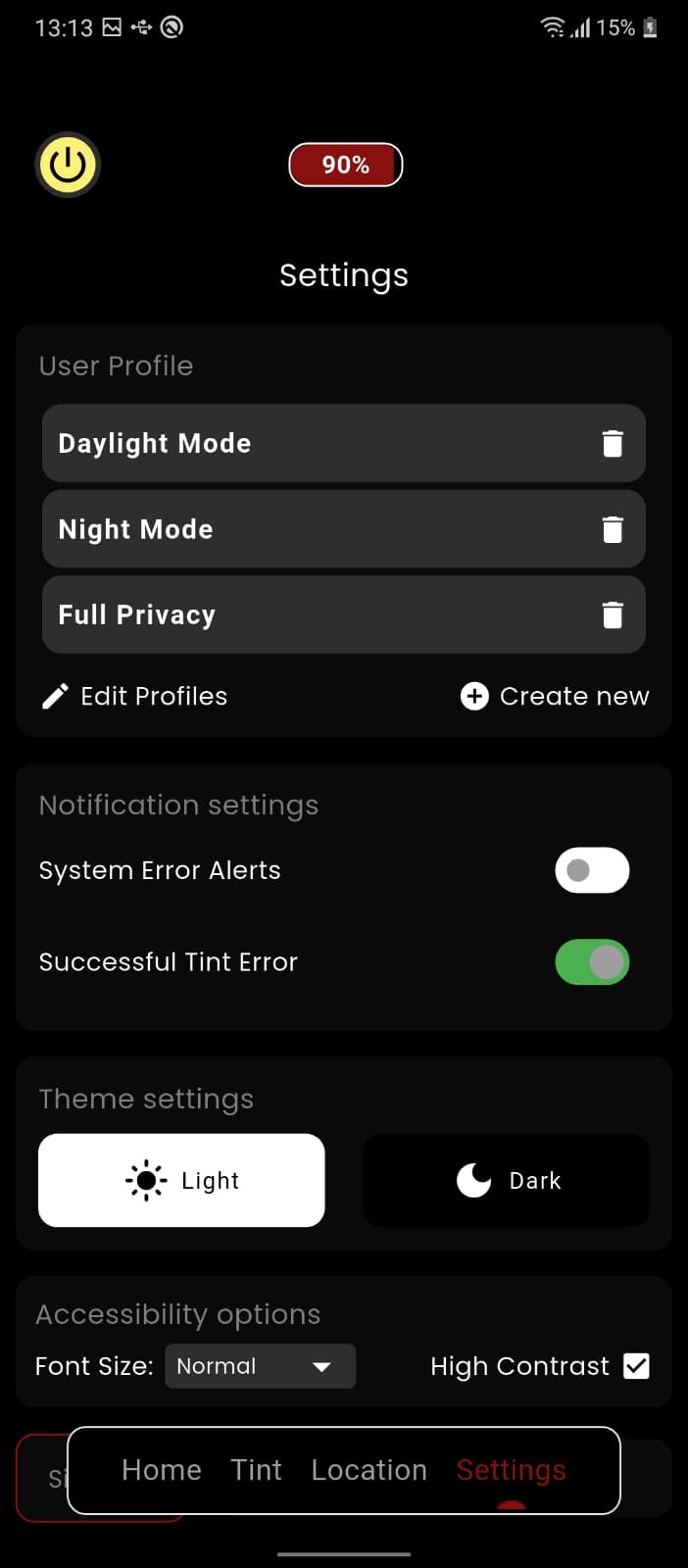Image resolution: width=688 pixels, height=1568 pixels.
Task: Create a new user profile
Action: [555, 696]
